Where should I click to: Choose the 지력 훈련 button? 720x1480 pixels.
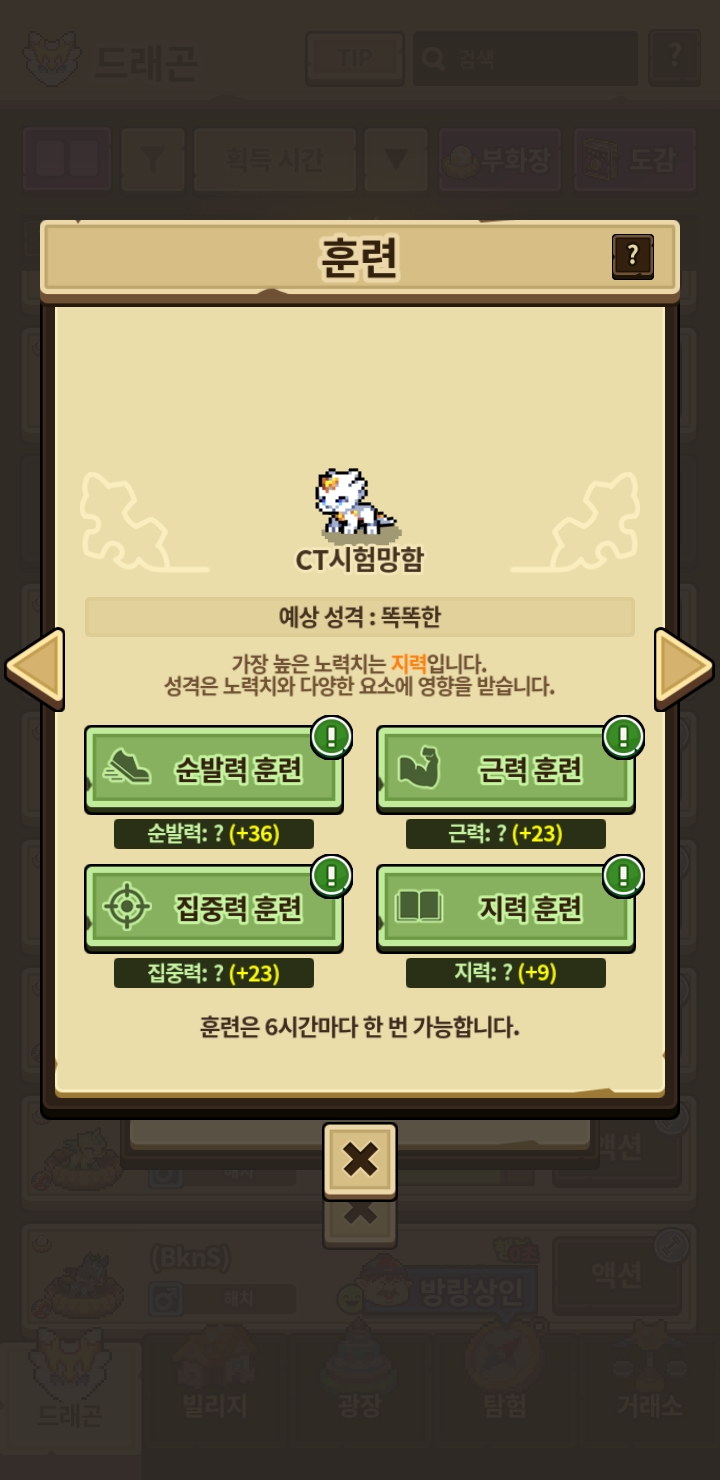(506, 908)
